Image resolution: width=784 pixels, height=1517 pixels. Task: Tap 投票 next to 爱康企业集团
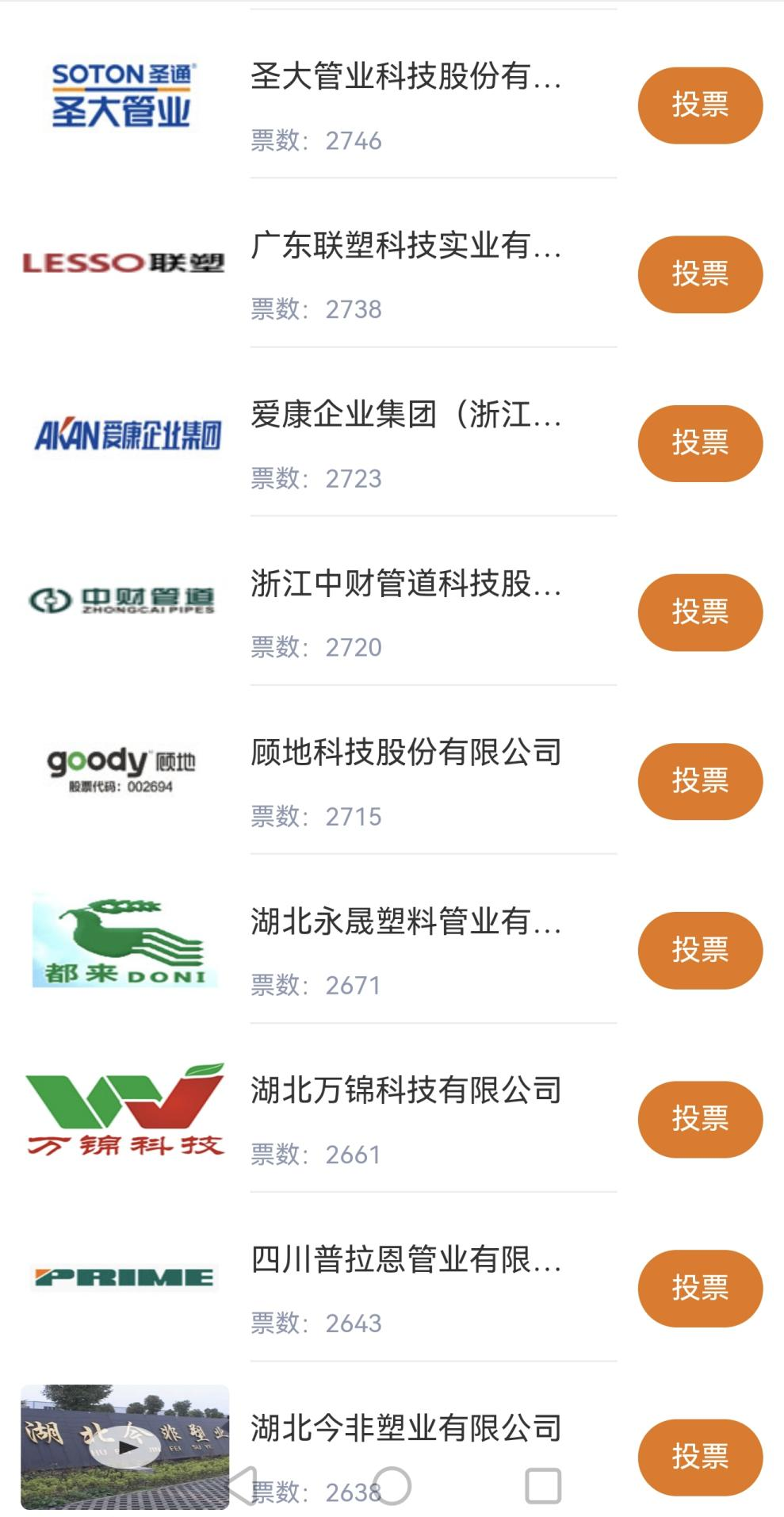pyautogui.click(x=699, y=443)
